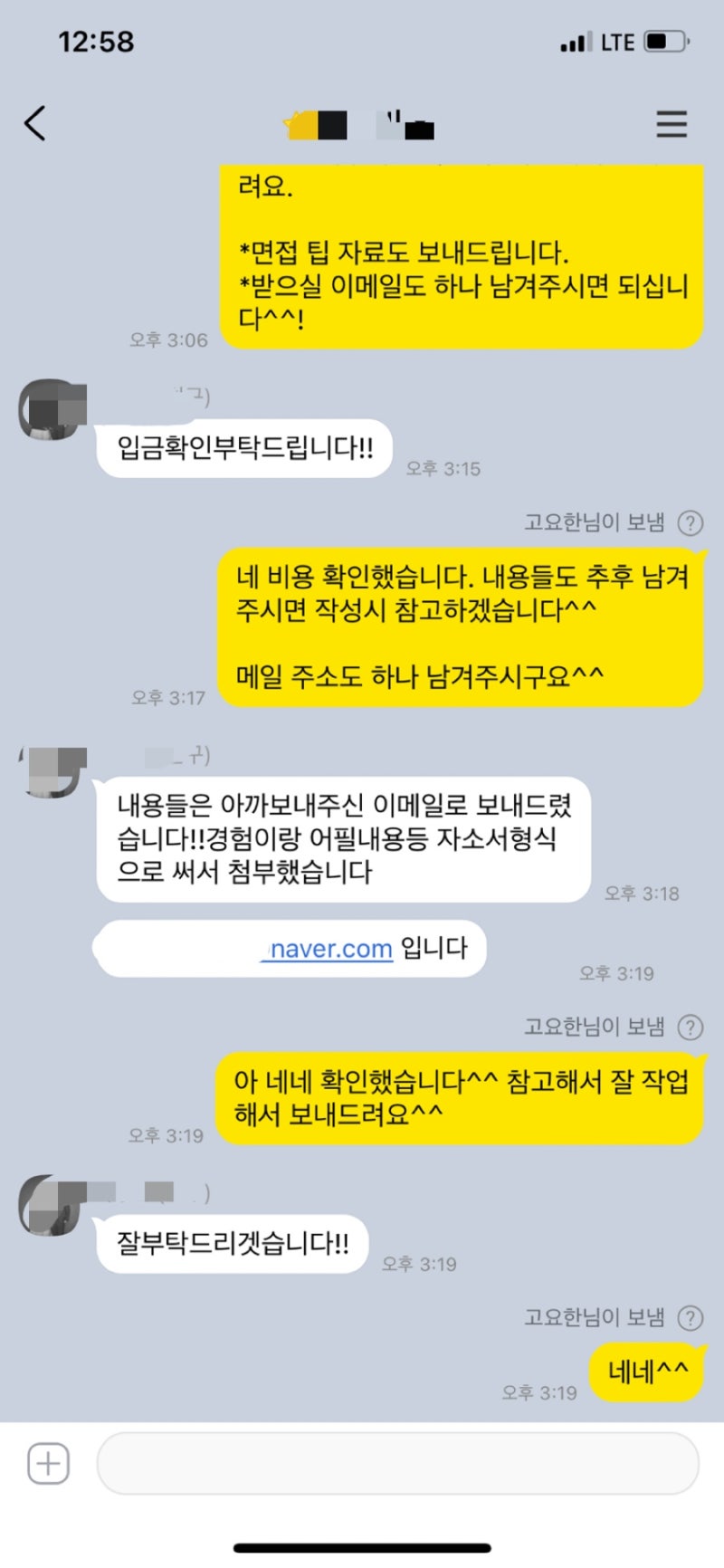
Task: Go back to the chat list
Action: [x=35, y=123]
